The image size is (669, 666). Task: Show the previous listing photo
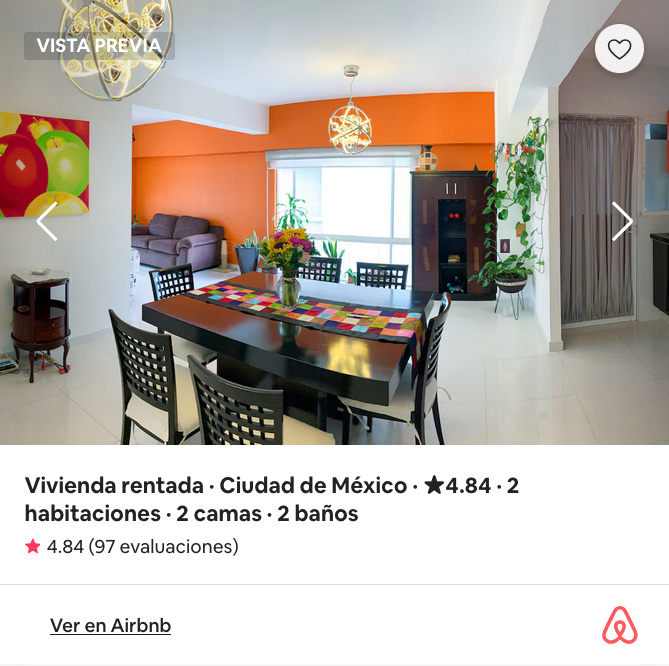point(47,221)
